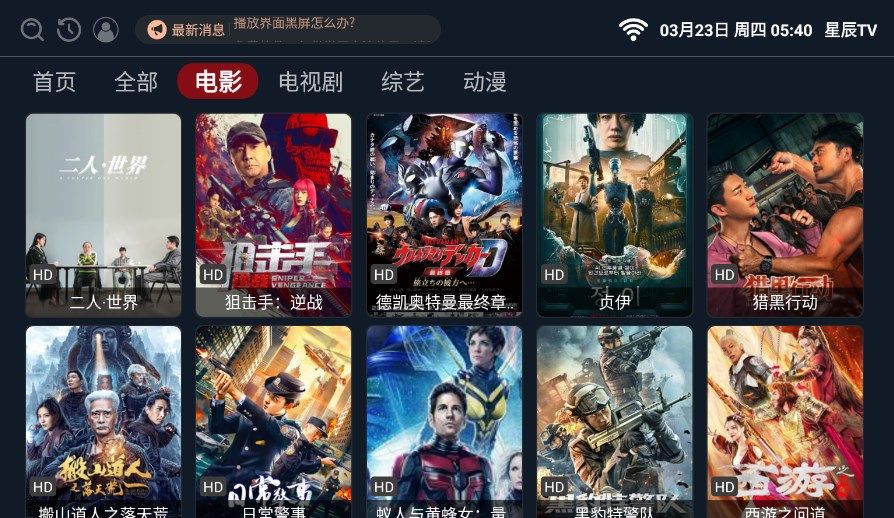Open the watch history icon

point(69,30)
